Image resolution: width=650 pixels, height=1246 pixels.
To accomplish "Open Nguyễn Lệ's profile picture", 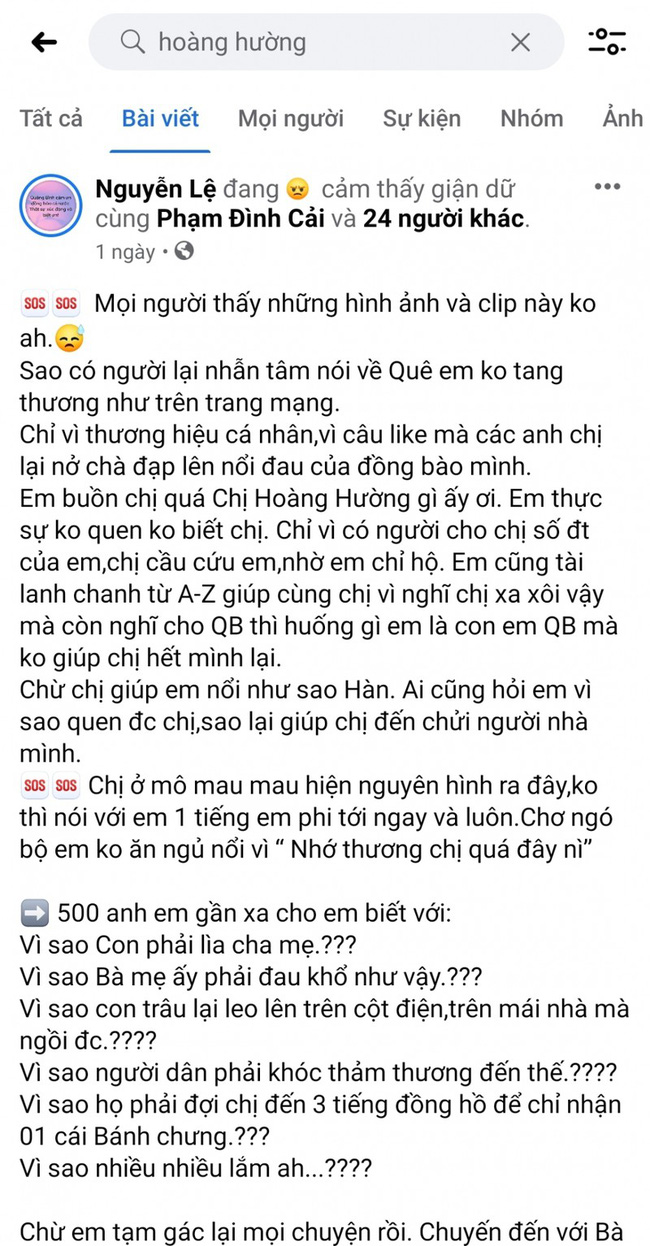I will [50, 205].
